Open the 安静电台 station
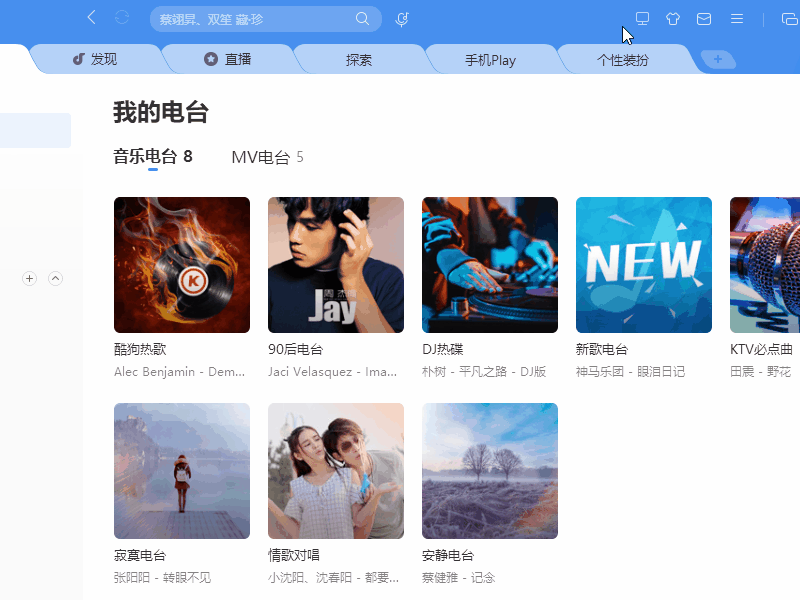The height and width of the screenshot is (600, 800). (x=490, y=471)
